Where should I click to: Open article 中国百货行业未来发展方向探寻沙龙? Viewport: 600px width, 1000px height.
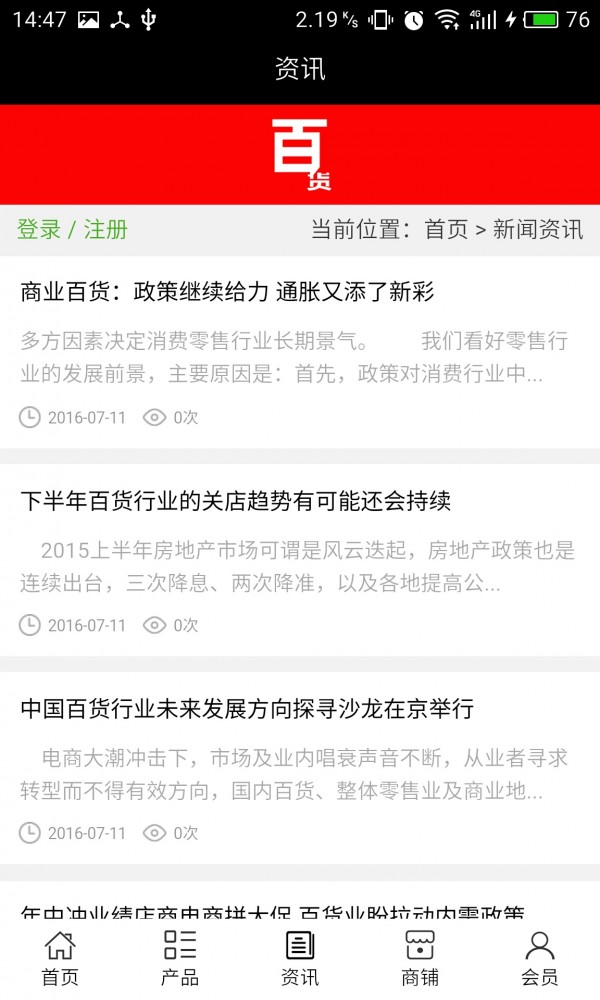(247, 709)
